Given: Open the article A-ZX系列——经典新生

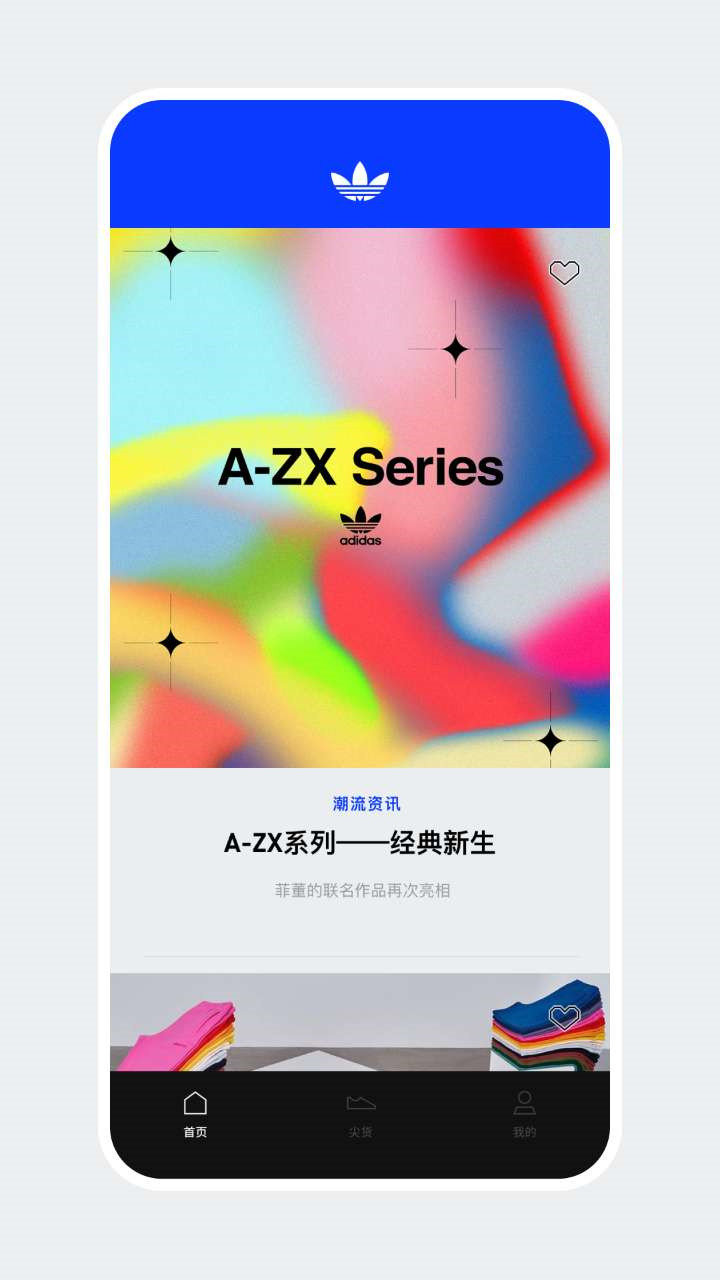Looking at the screenshot, I should pyautogui.click(x=360, y=841).
